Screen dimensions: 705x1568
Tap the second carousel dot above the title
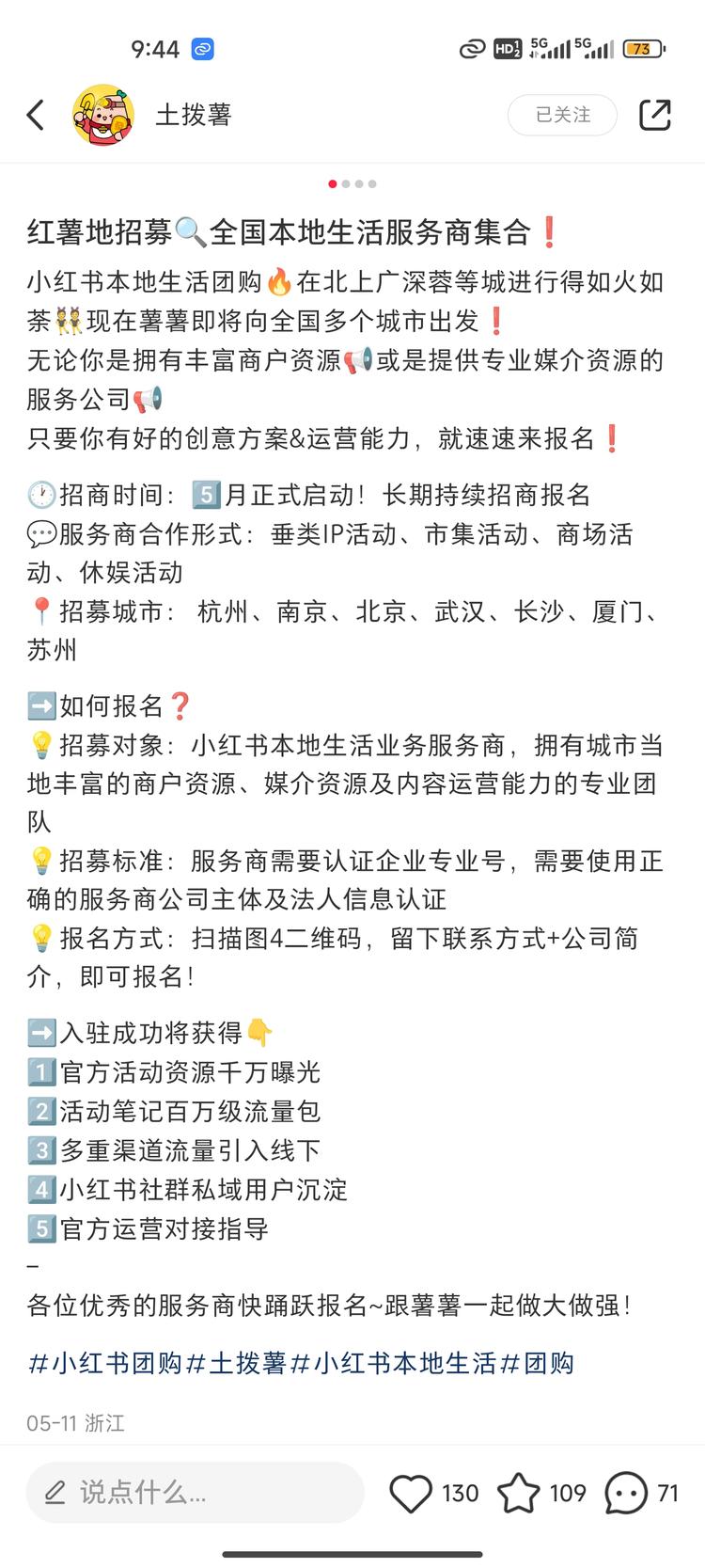346,185
